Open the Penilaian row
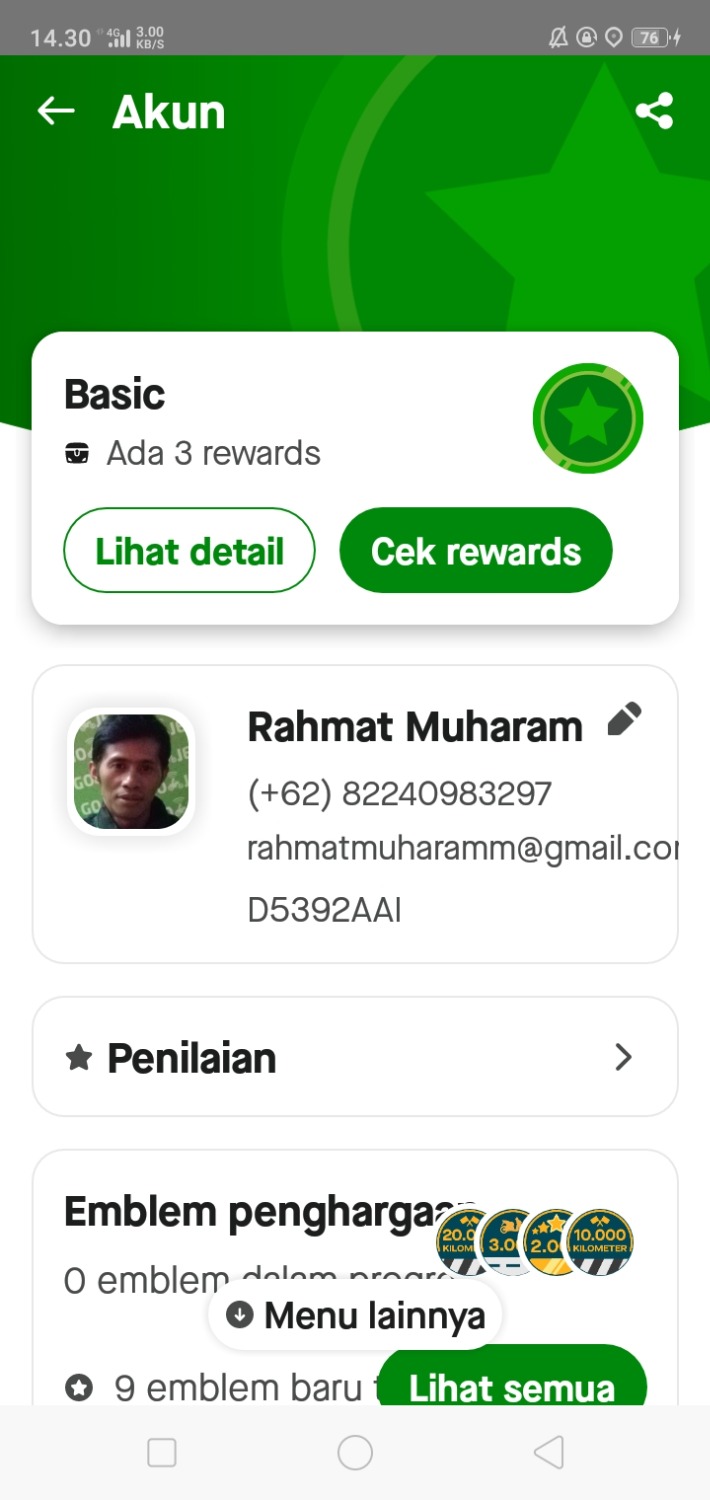The width and height of the screenshot is (710, 1500). 355,1057
